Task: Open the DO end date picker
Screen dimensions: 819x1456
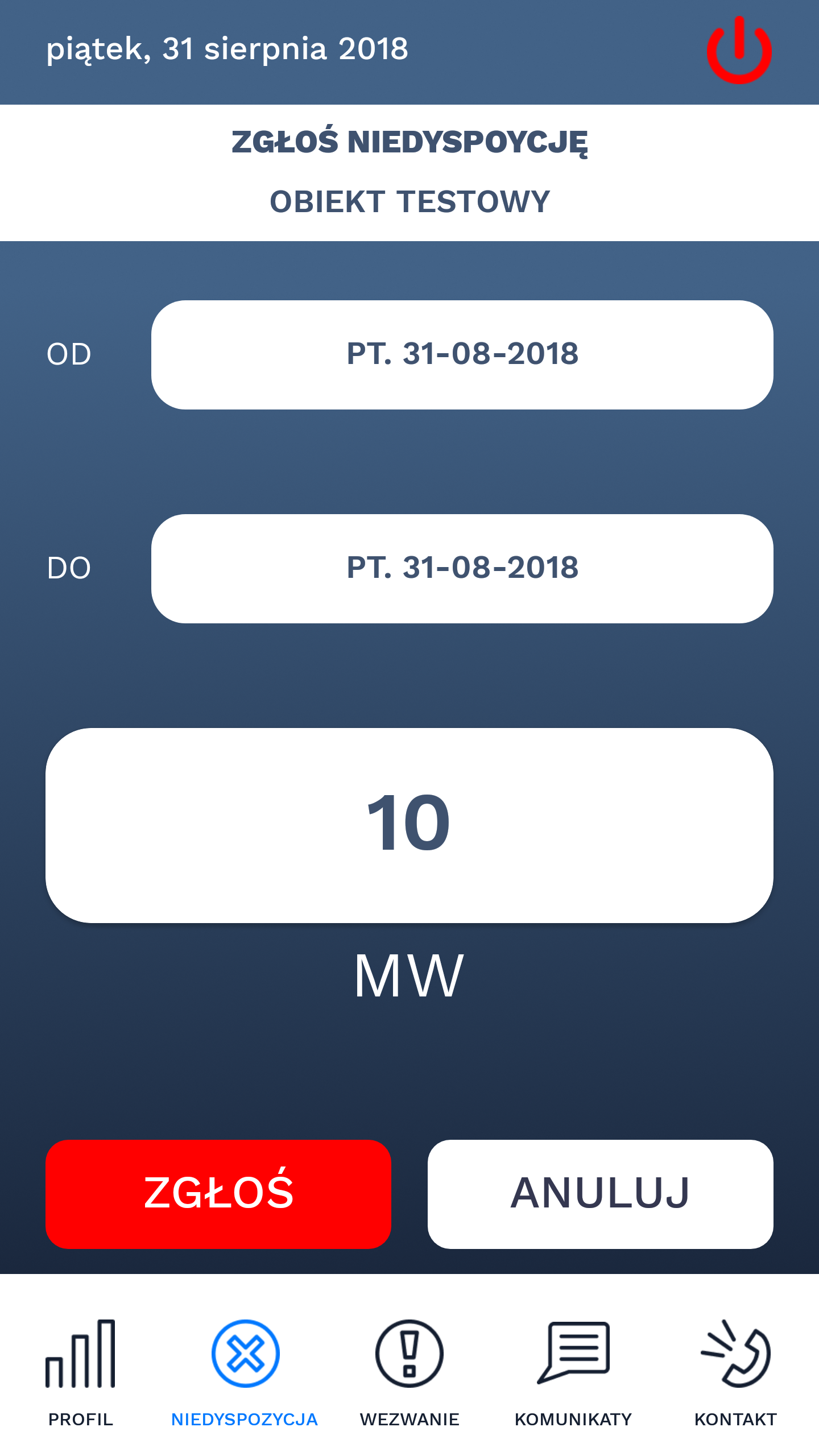Action: click(x=462, y=569)
